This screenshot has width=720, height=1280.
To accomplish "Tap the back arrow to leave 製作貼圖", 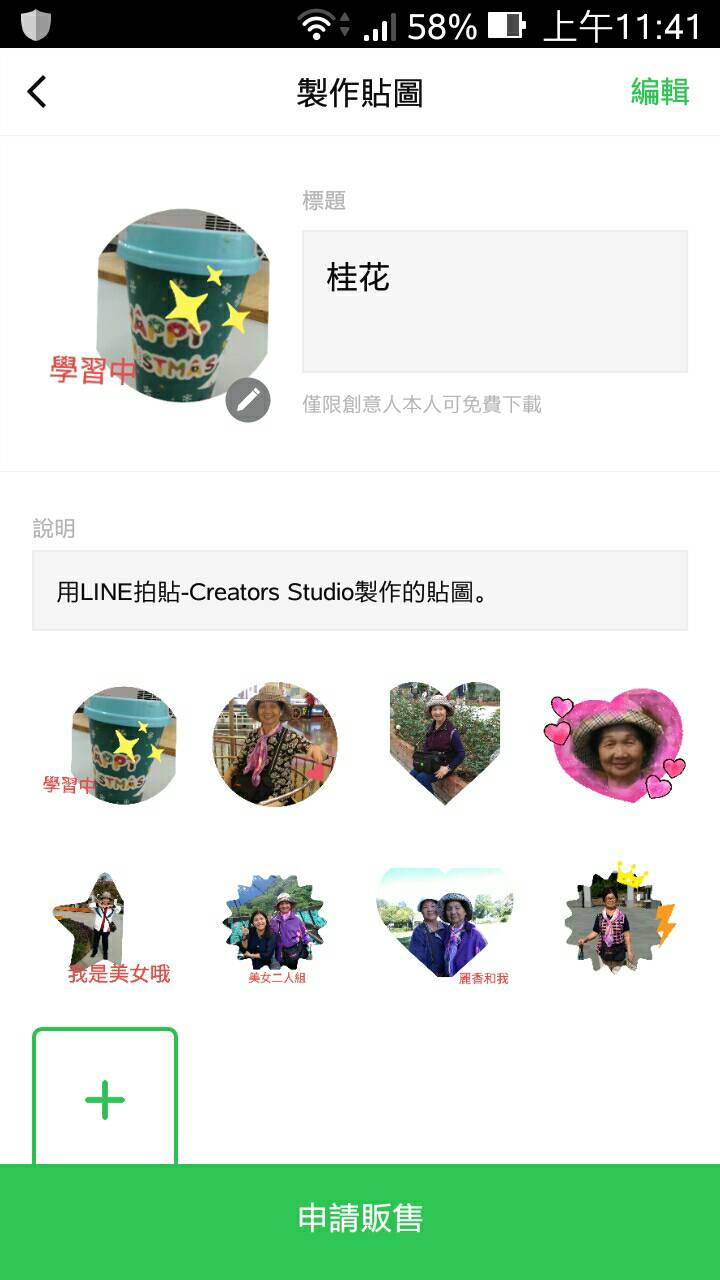I will click(36, 90).
